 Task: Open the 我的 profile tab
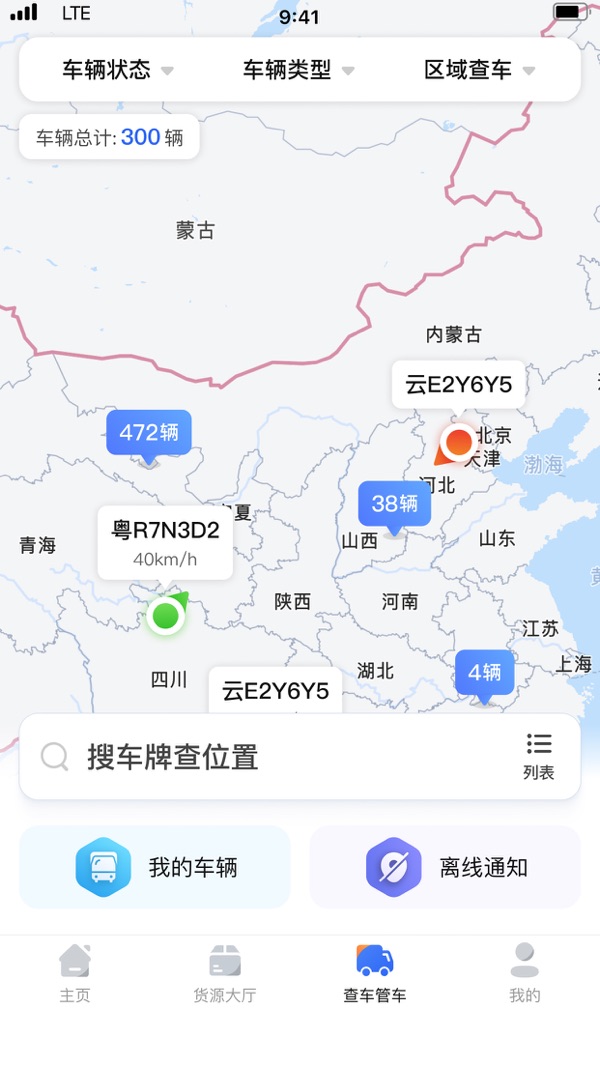tap(525, 973)
